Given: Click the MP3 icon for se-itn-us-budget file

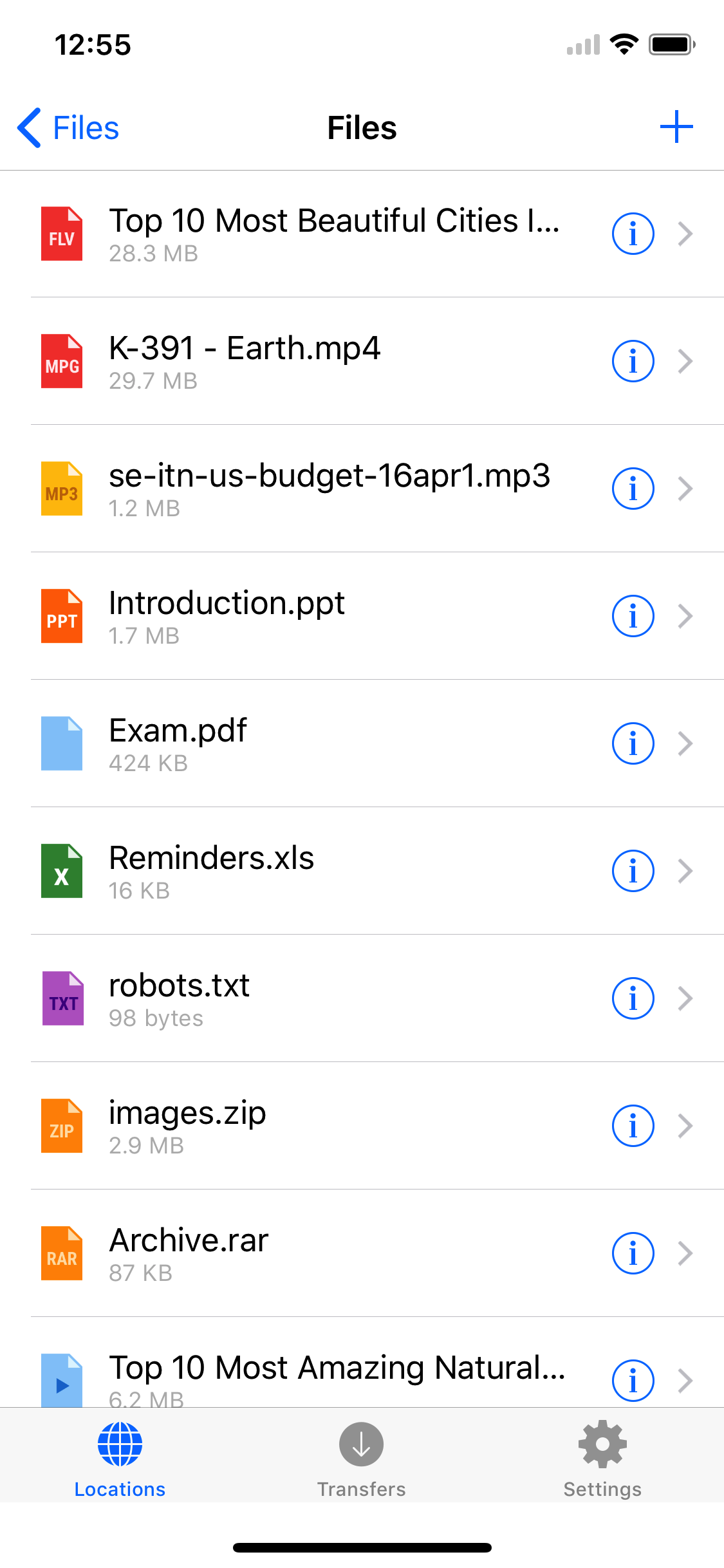Looking at the screenshot, I should click(x=62, y=488).
